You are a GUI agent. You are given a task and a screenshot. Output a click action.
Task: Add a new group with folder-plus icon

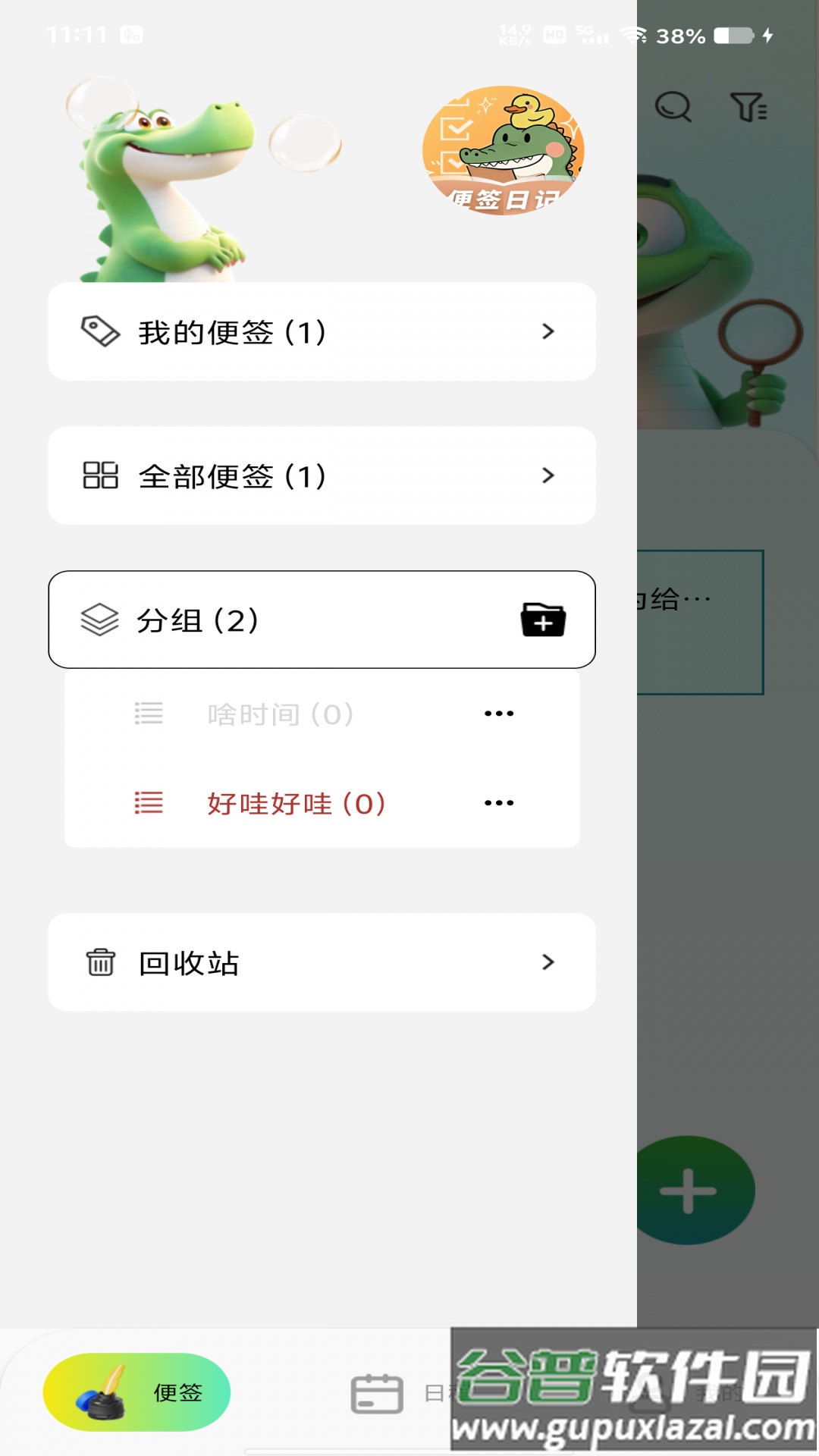pyautogui.click(x=543, y=620)
